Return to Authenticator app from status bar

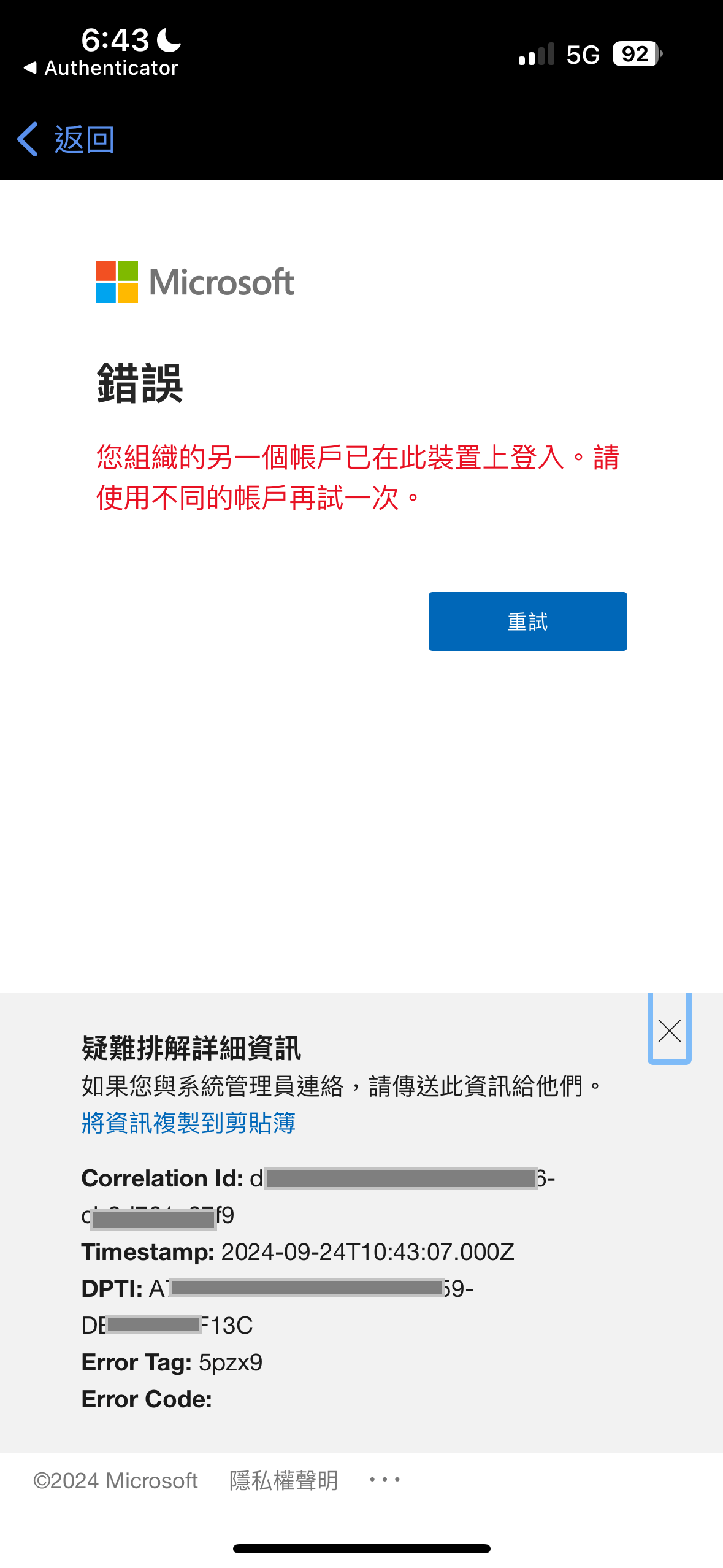tap(101, 68)
